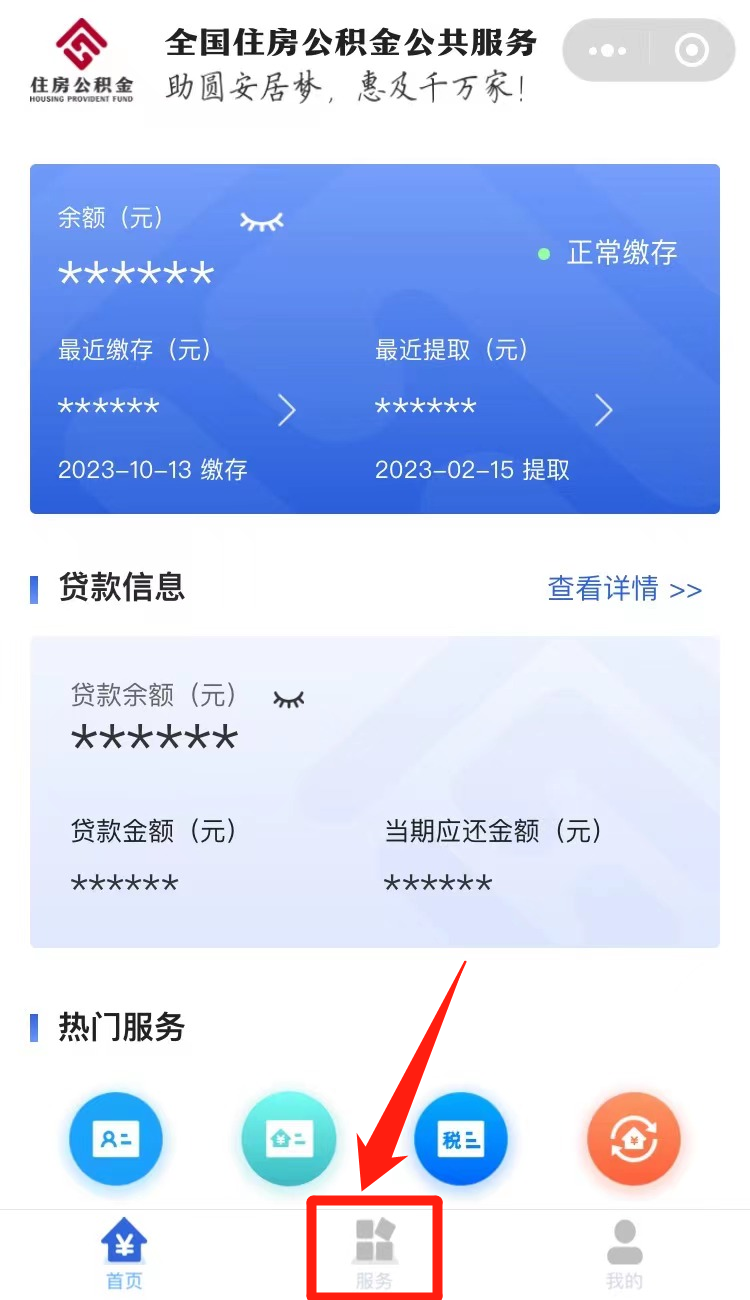Switch to the 首页 tab
The height and width of the screenshot is (1300, 750).
point(125,1255)
